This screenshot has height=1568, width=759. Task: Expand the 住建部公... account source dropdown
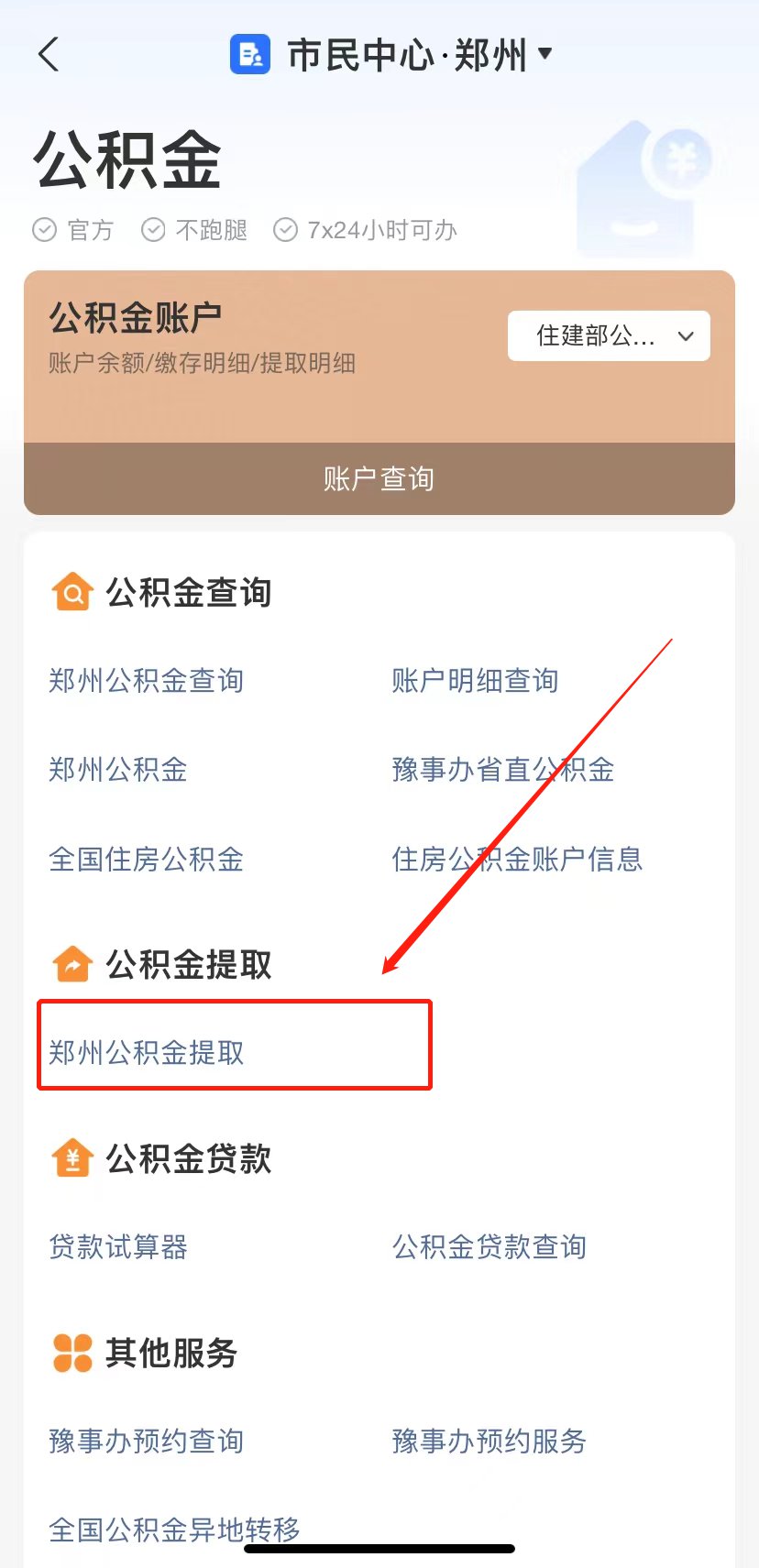[609, 336]
